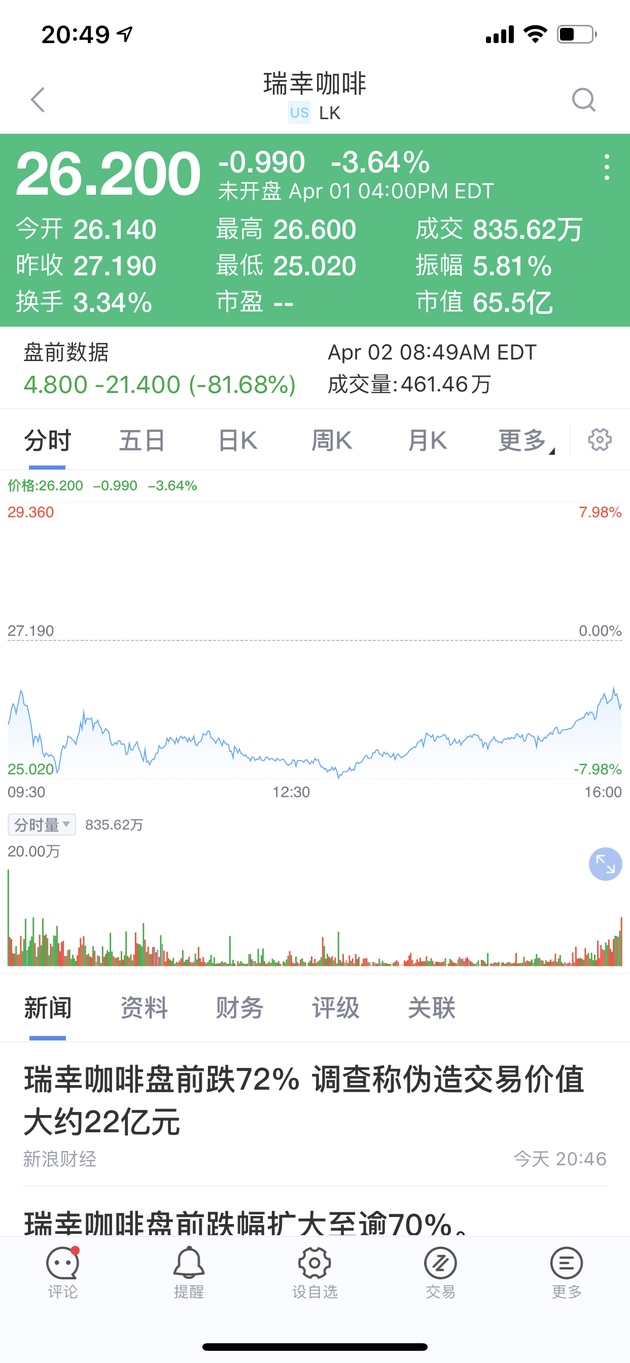
Task: Switch to the 资料 tab
Action: 144,1008
